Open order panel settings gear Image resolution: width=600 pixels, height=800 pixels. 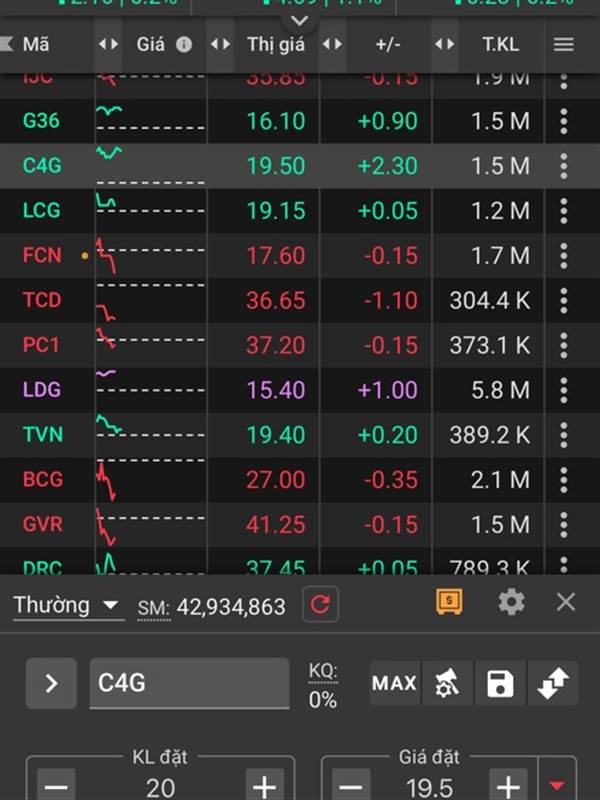click(511, 602)
